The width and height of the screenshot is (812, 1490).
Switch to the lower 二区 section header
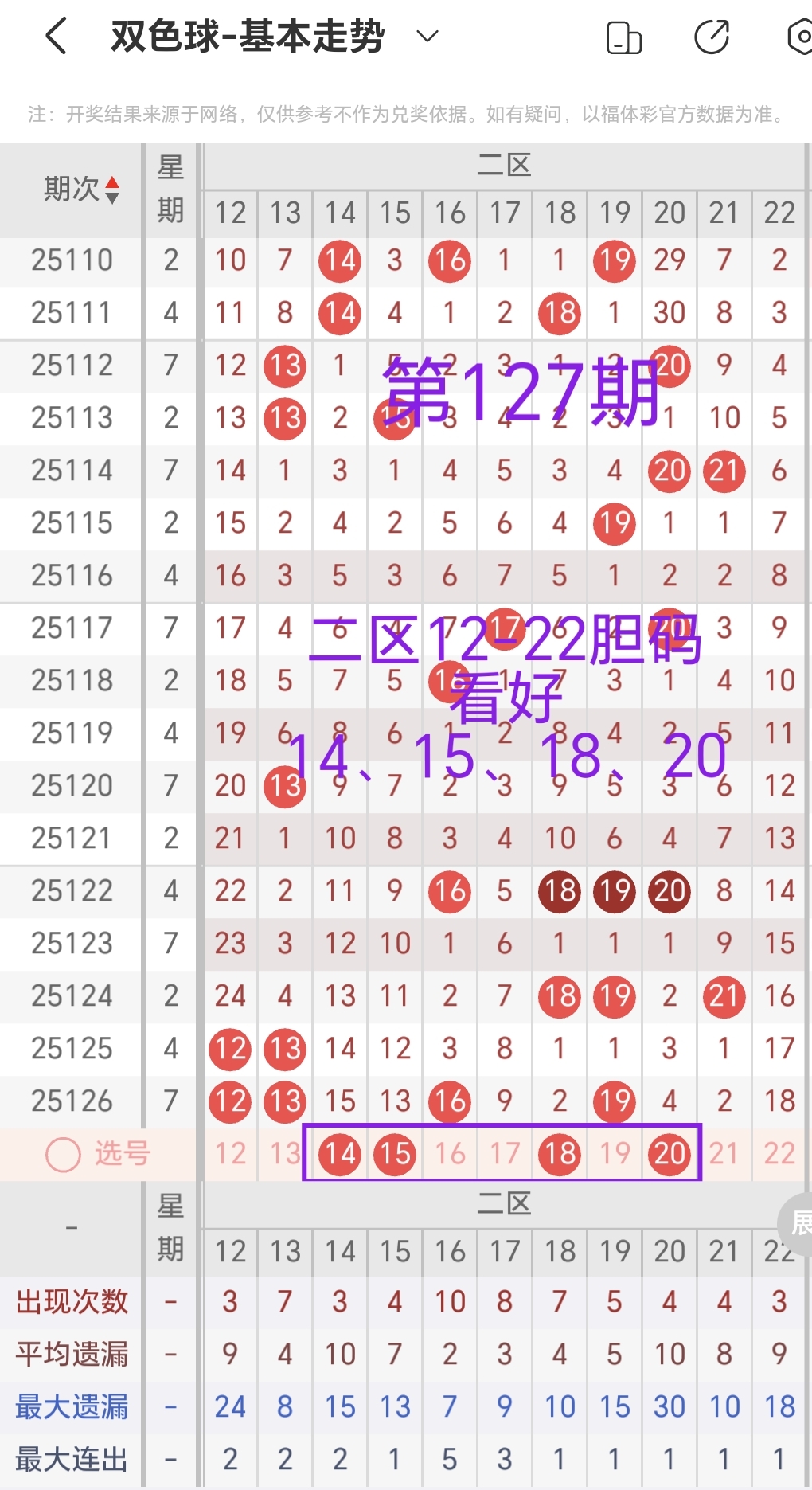click(505, 1204)
